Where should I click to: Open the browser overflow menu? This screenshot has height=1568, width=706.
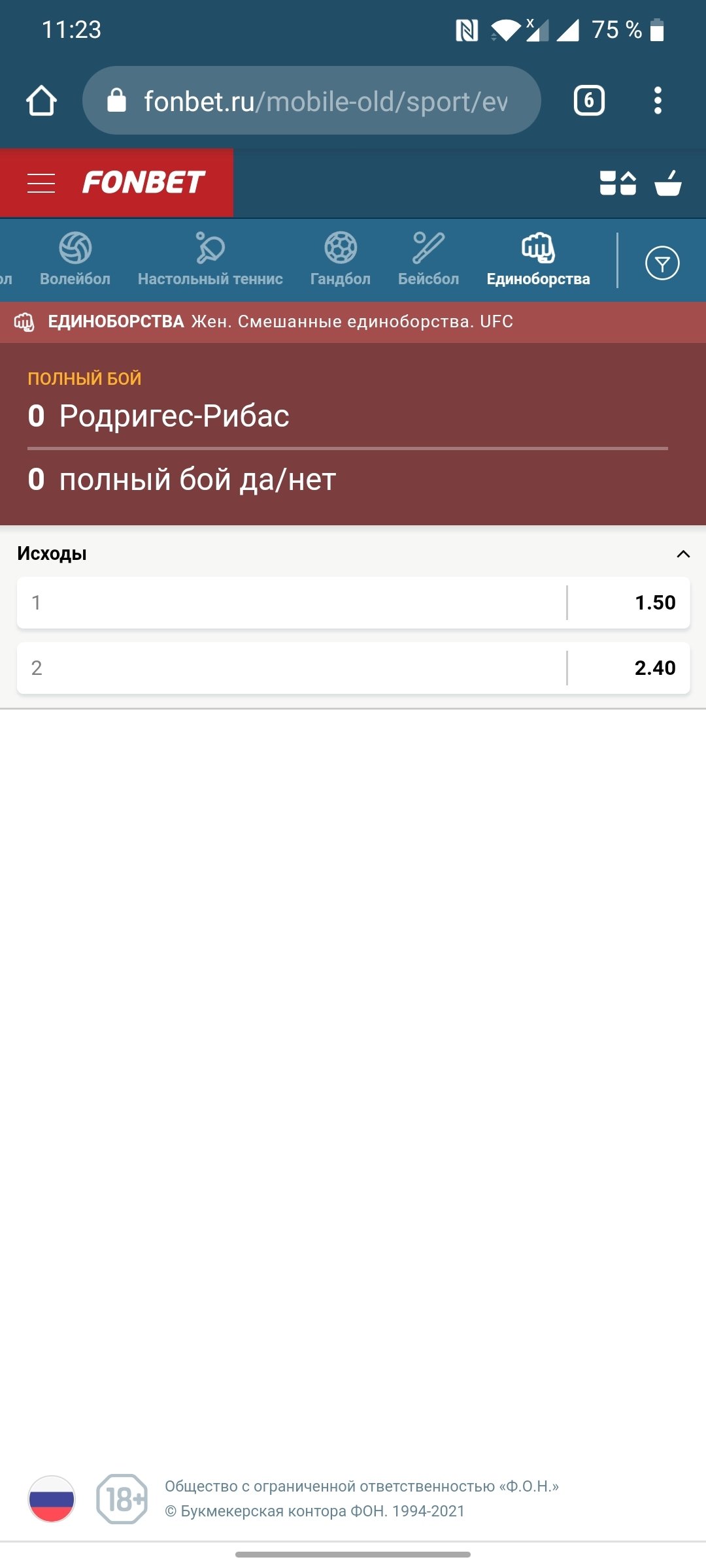[658, 101]
